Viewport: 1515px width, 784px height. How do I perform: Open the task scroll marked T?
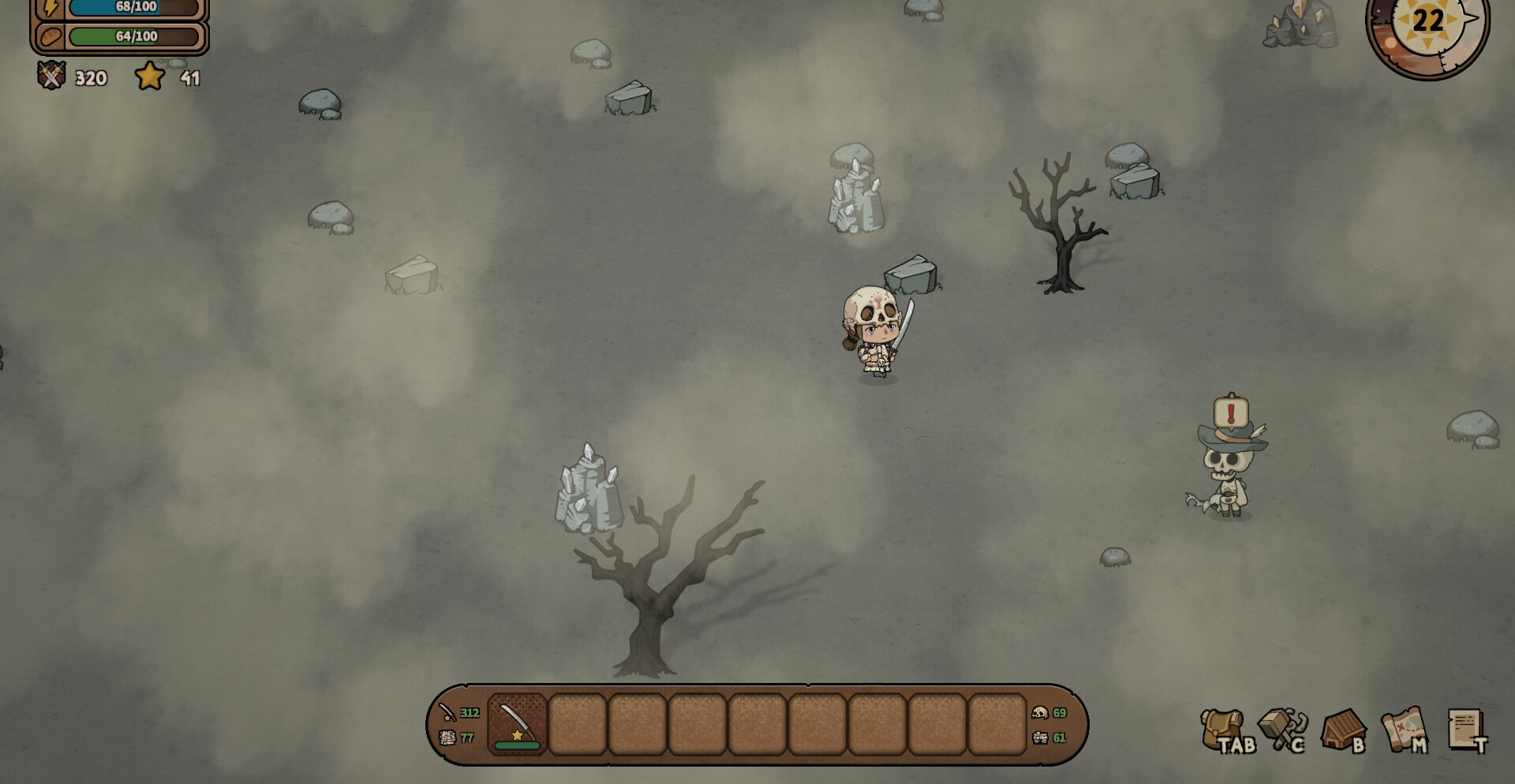(x=1466, y=729)
